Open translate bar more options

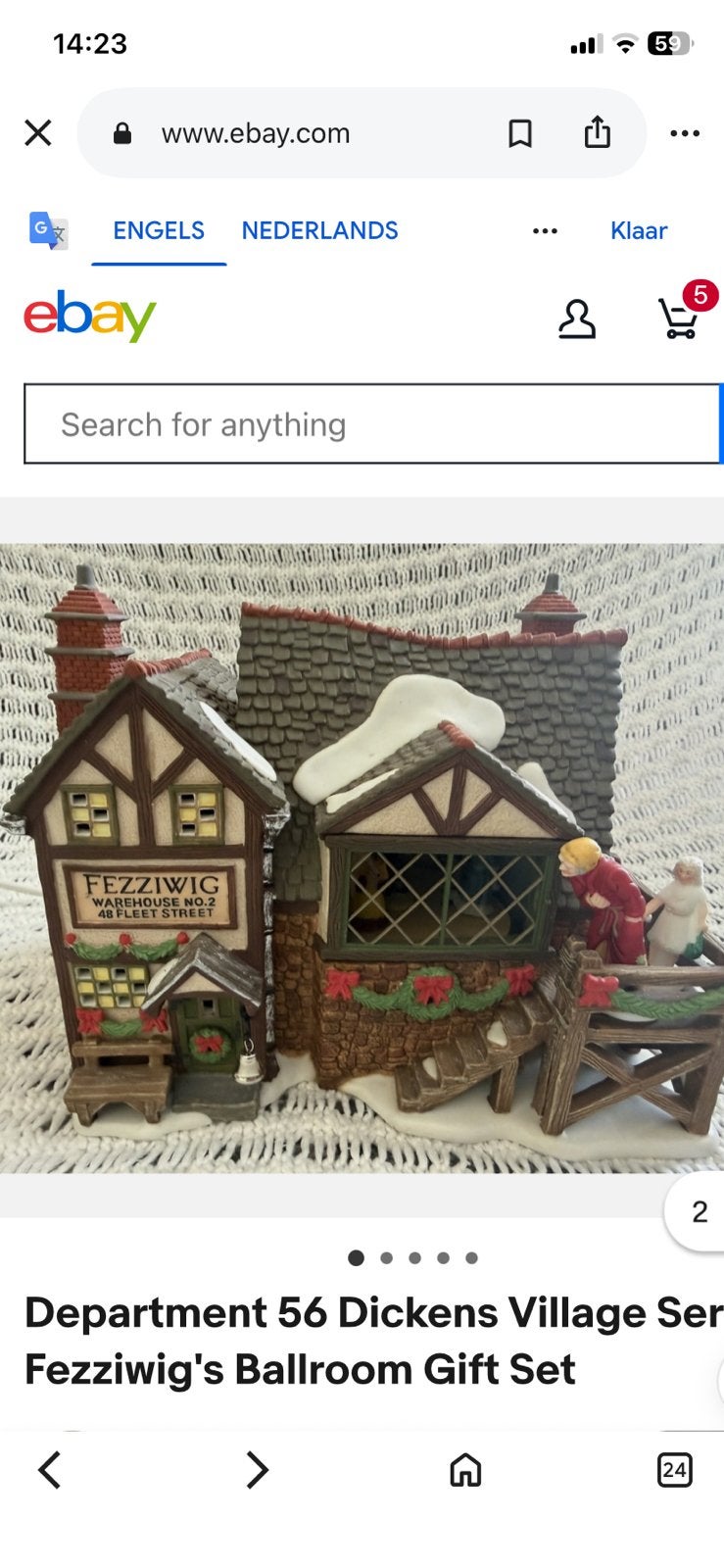[x=545, y=231]
